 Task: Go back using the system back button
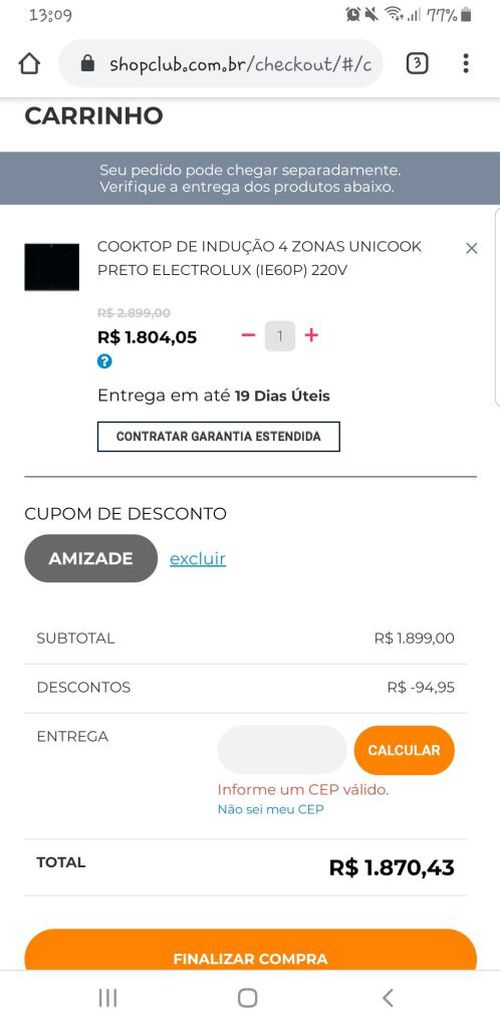point(387,998)
